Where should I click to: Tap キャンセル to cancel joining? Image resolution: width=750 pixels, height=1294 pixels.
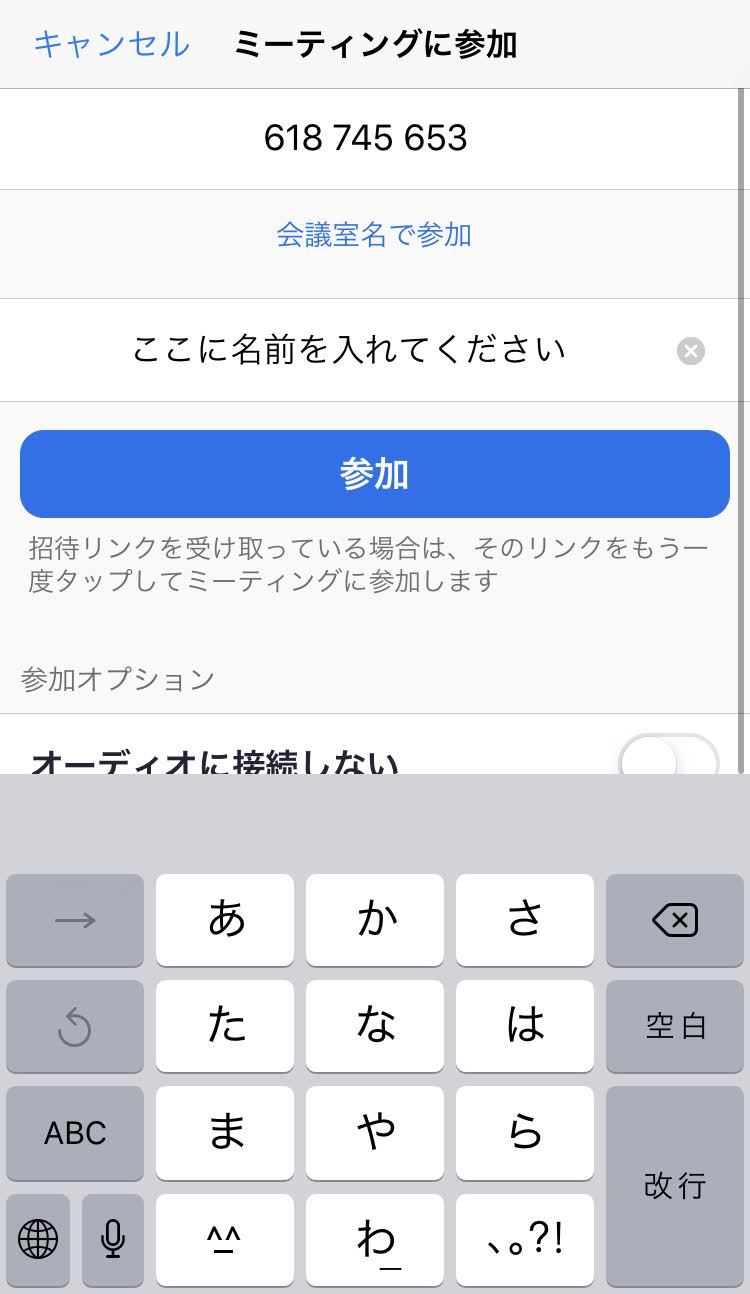[x=111, y=44]
